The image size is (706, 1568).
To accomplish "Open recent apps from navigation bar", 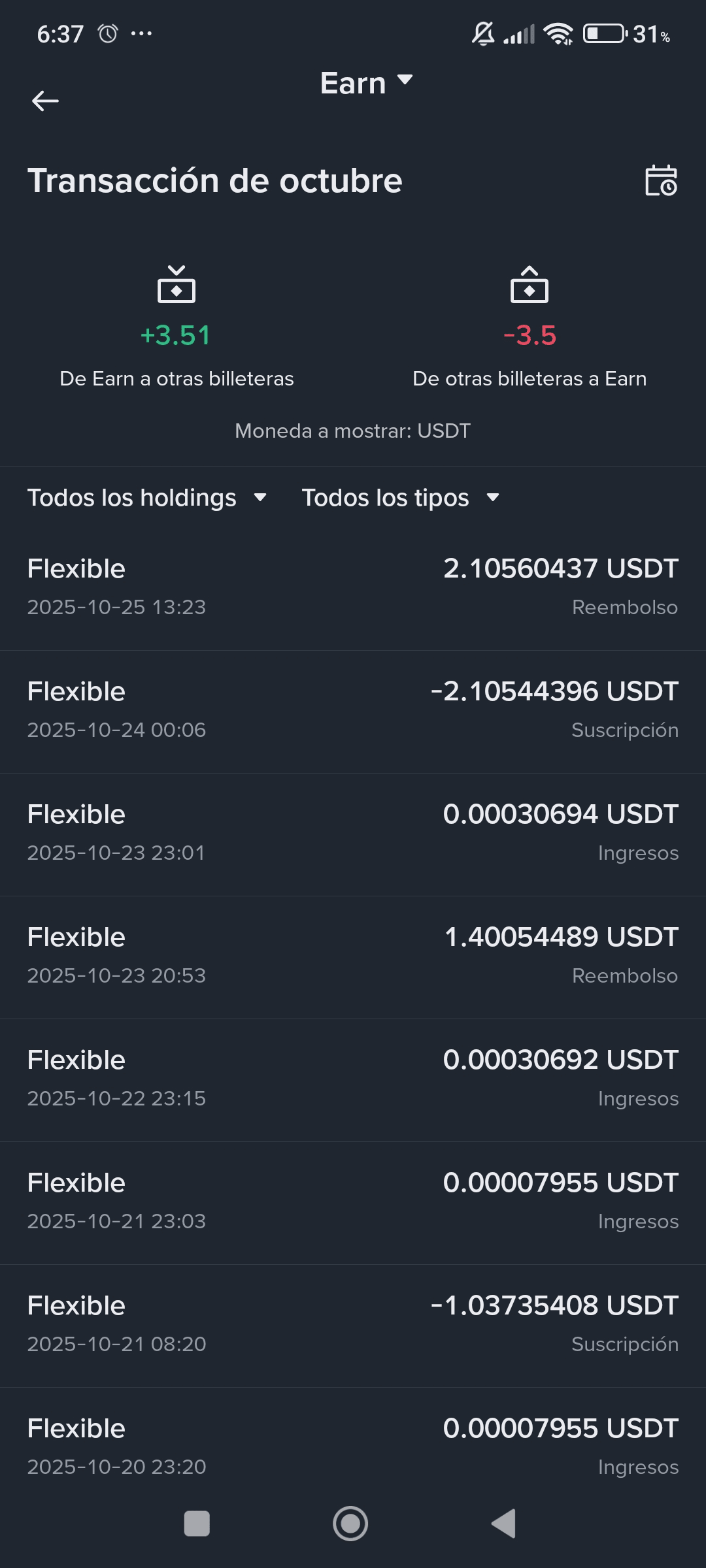I will pos(197,1524).
